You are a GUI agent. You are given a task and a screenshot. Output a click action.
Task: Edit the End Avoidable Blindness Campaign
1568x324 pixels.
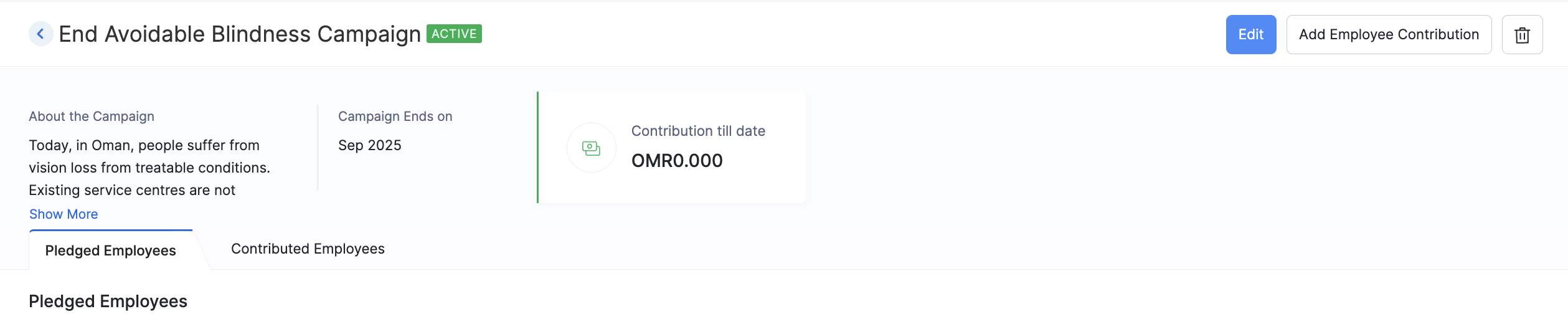click(1250, 34)
